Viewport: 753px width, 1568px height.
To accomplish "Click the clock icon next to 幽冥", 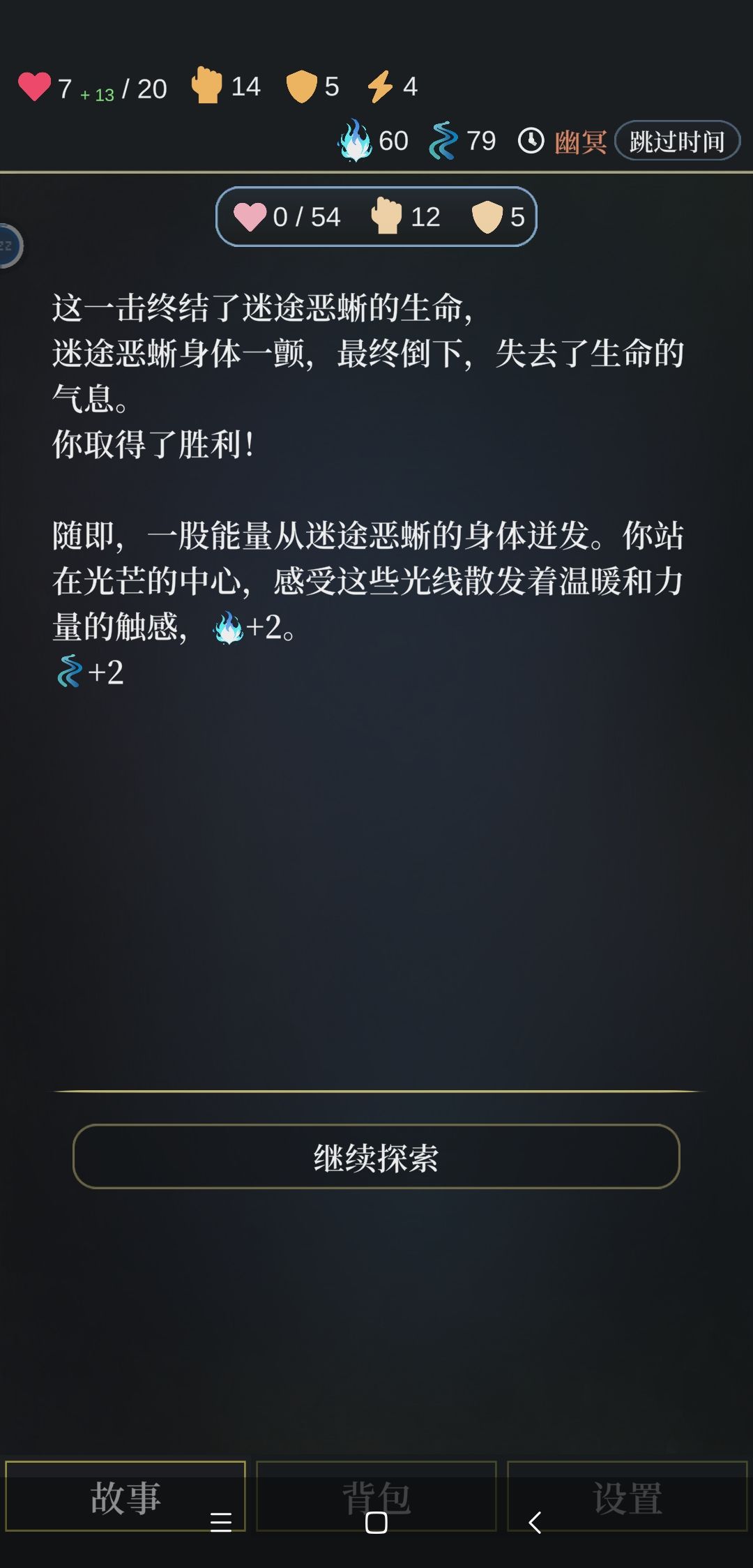I will 530,140.
